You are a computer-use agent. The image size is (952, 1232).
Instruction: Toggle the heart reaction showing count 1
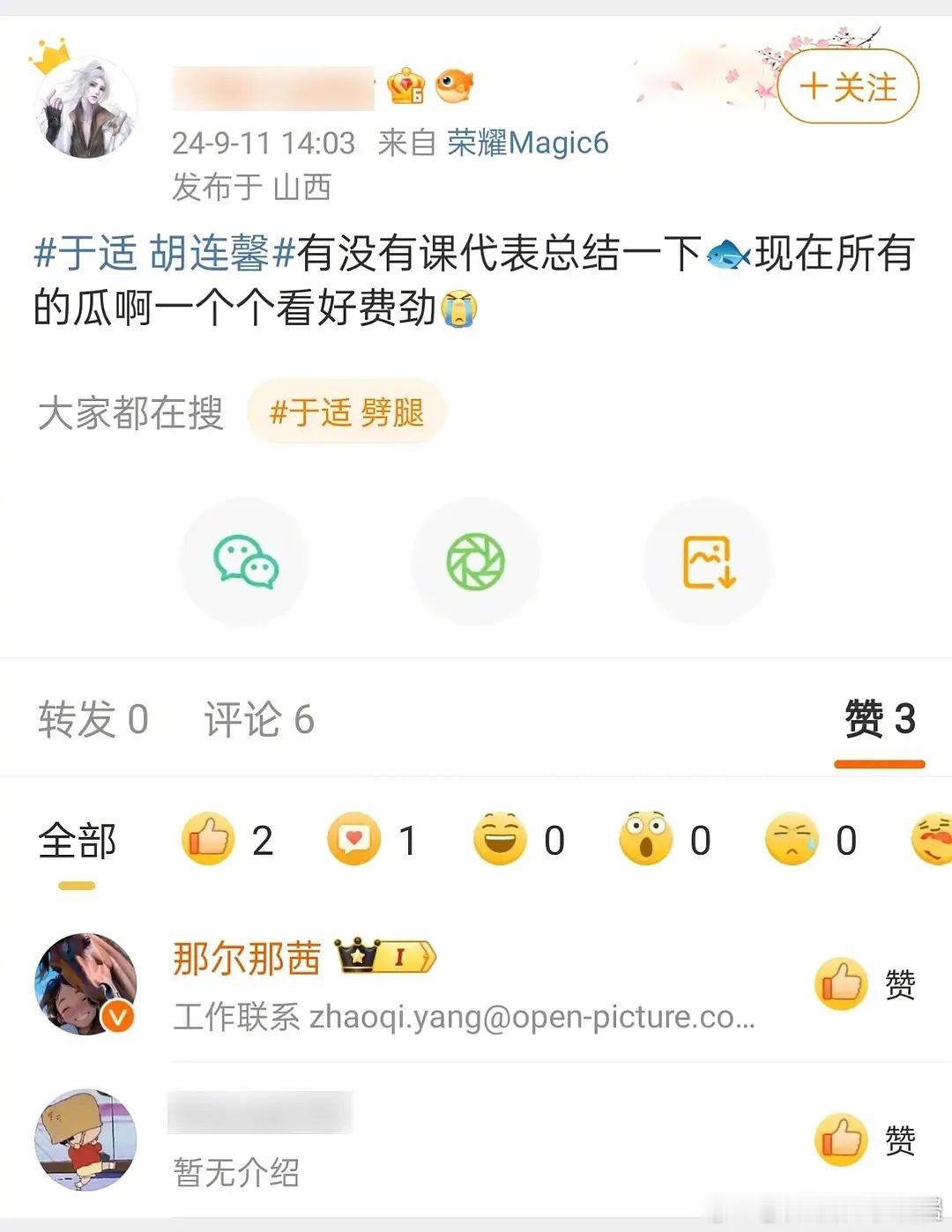(353, 840)
